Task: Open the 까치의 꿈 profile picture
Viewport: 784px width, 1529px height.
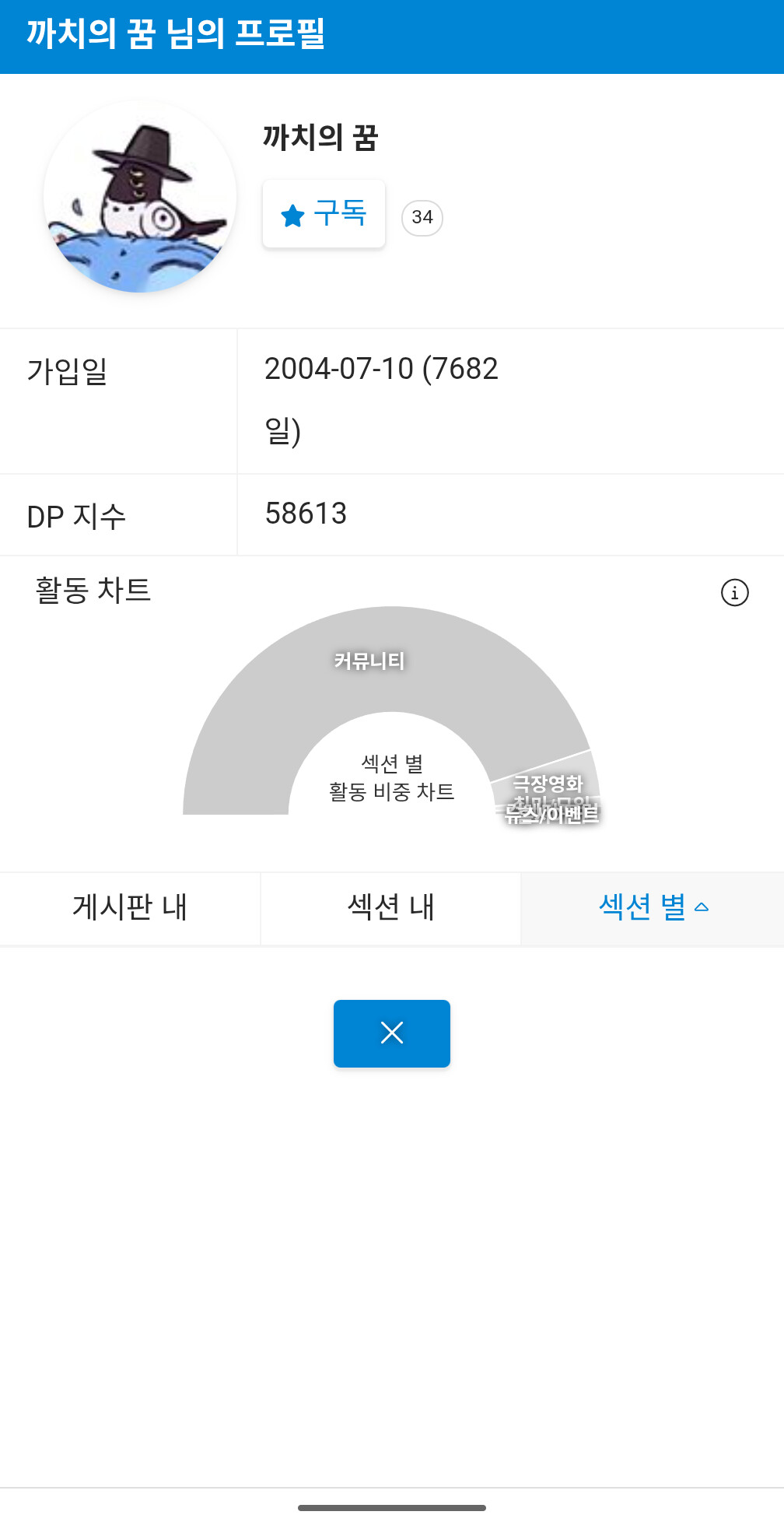Action: point(140,197)
